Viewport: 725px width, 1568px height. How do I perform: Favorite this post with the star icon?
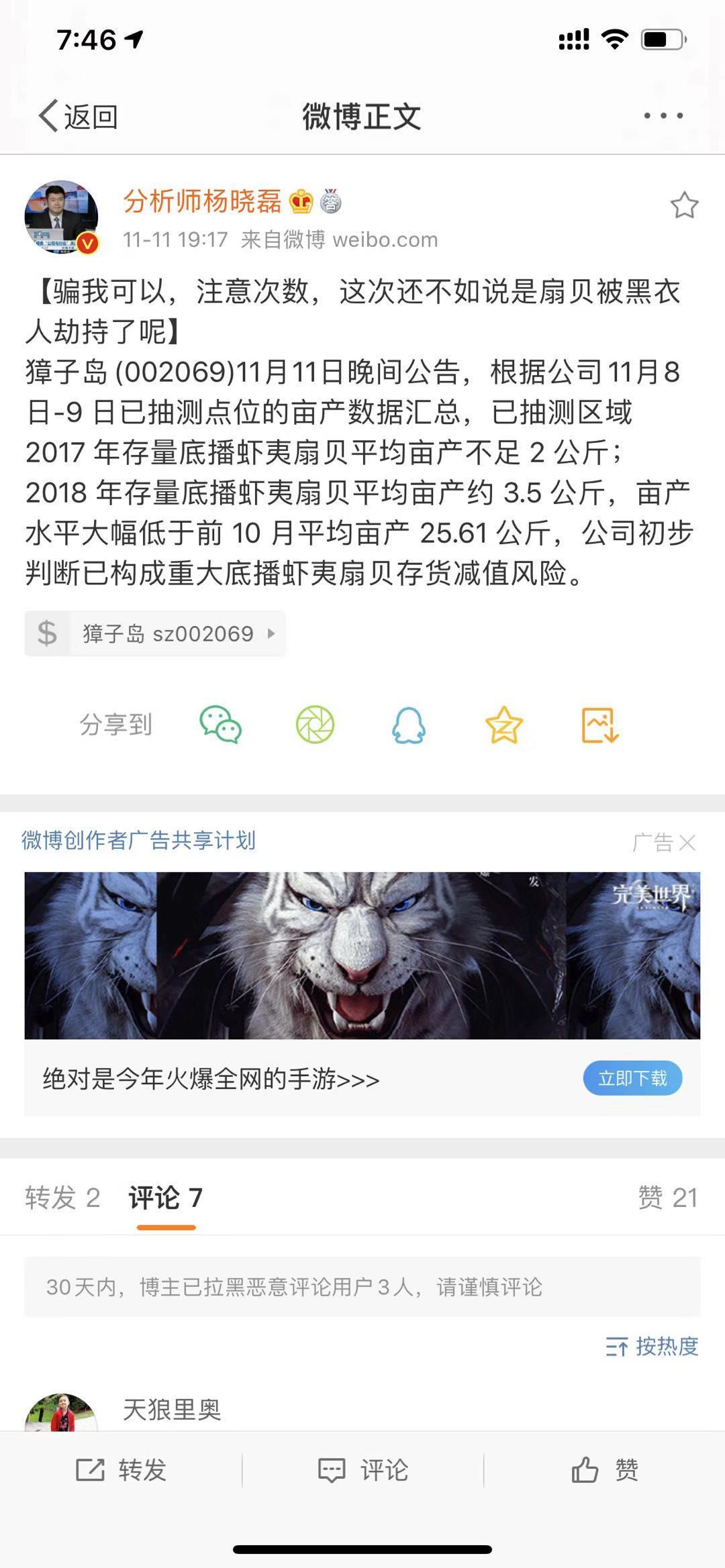pyautogui.click(x=684, y=205)
